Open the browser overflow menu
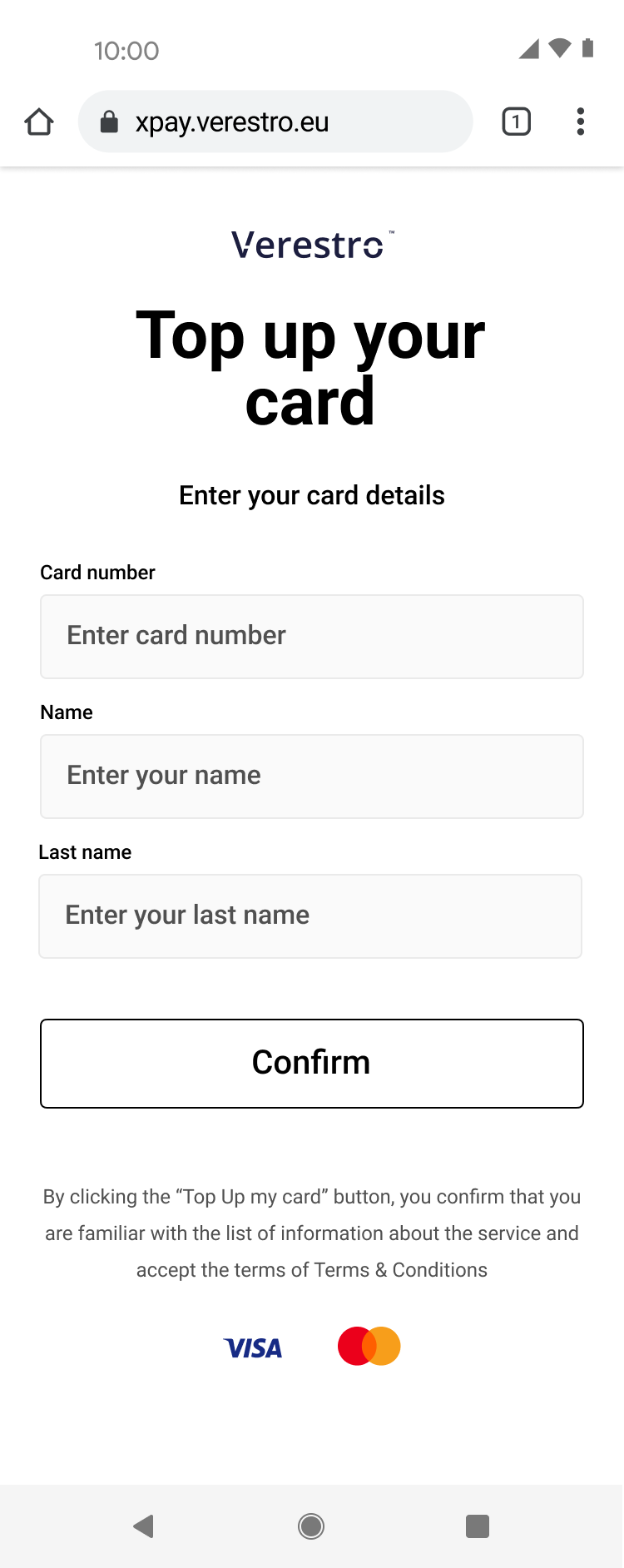The width and height of the screenshot is (624, 1568). 581,122
